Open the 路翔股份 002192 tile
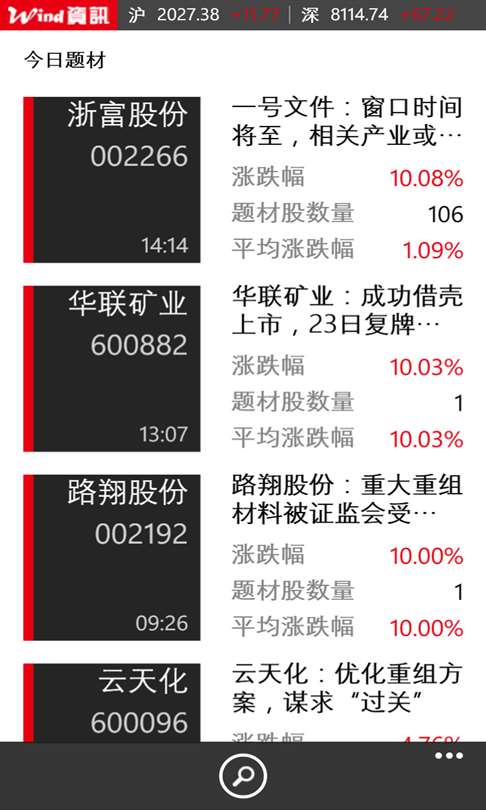The width and height of the screenshot is (486, 810). coord(112,557)
